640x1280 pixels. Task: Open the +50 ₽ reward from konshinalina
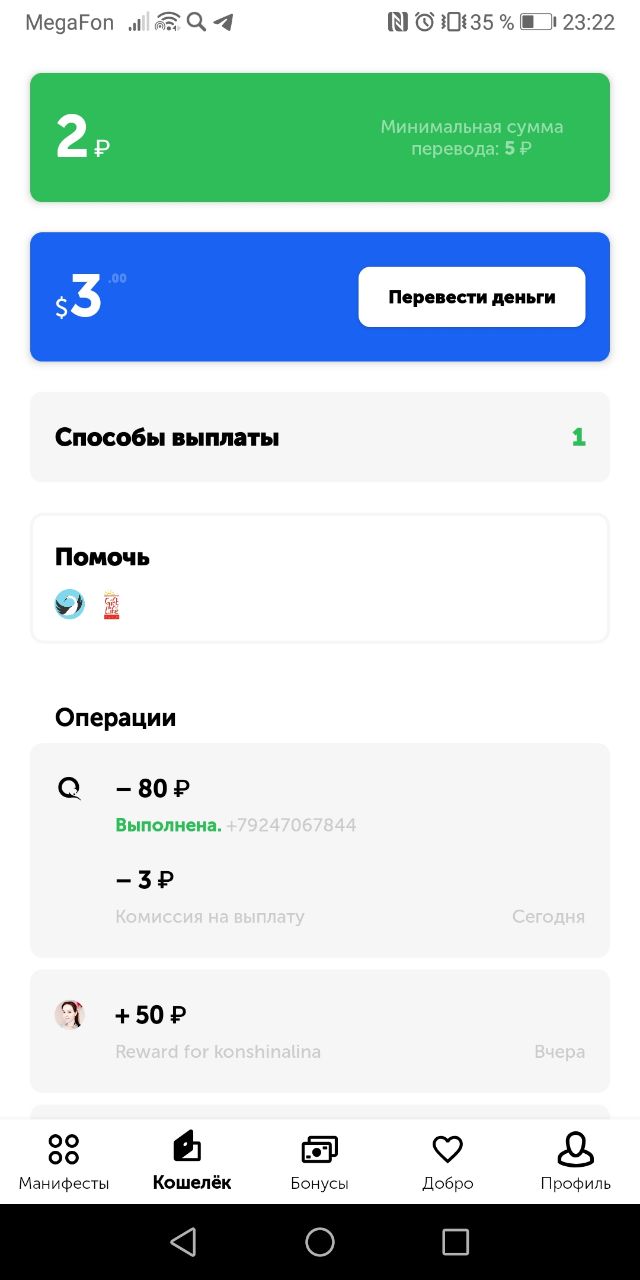[319, 1030]
